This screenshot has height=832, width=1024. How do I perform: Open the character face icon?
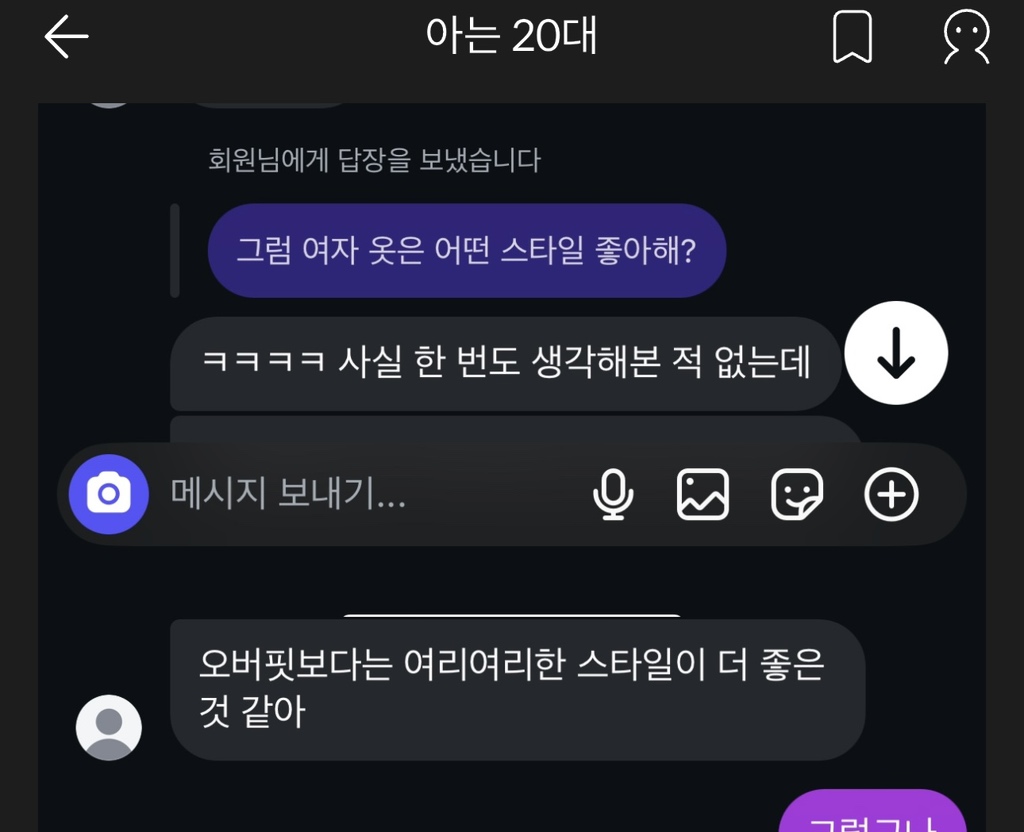pyautogui.click(x=966, y=38)
